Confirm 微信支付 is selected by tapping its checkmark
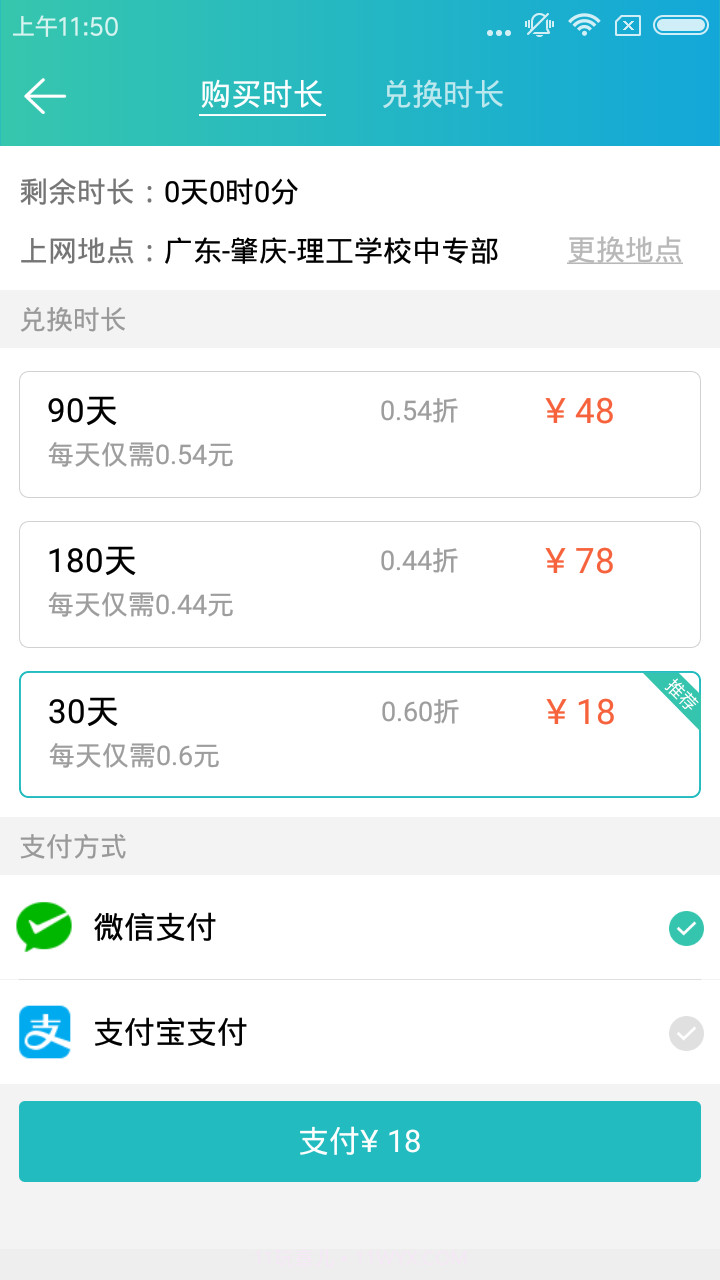This screenshot has width=720, height=1280. 686,928
